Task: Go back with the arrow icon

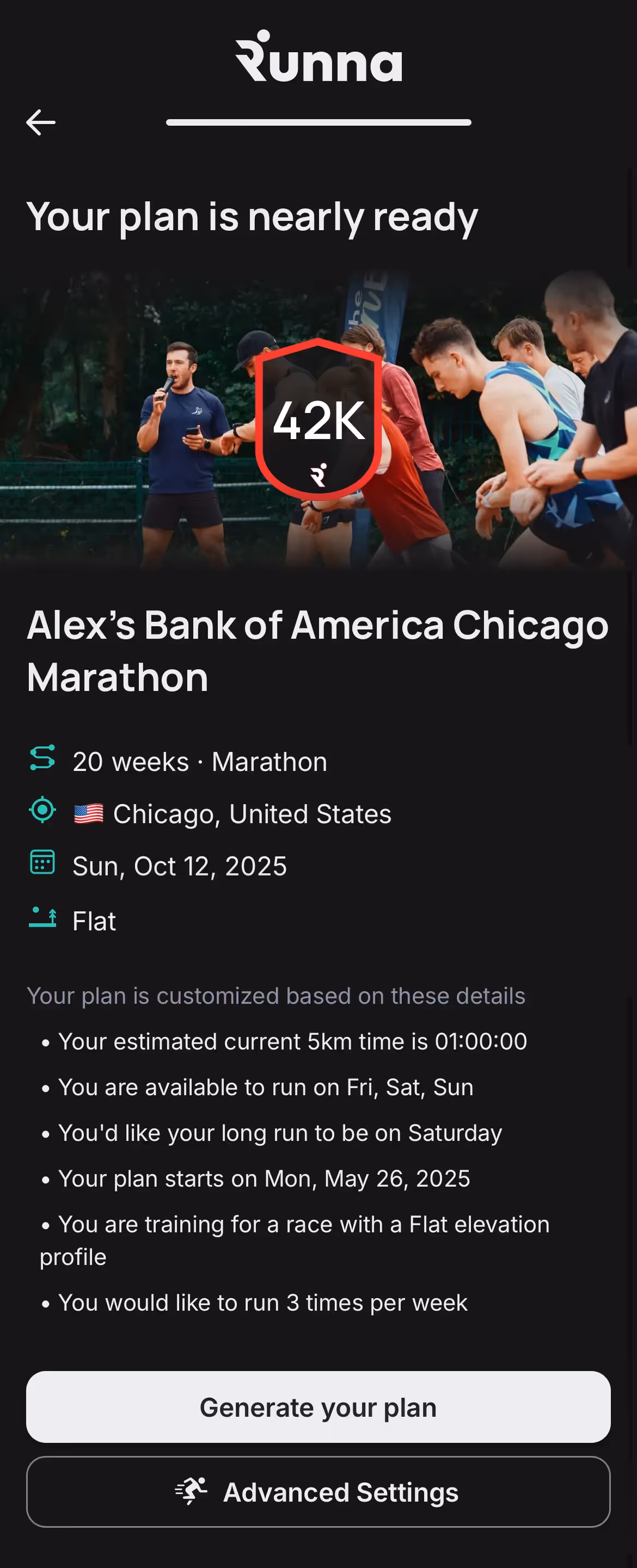Action: (x=41, y=122)
